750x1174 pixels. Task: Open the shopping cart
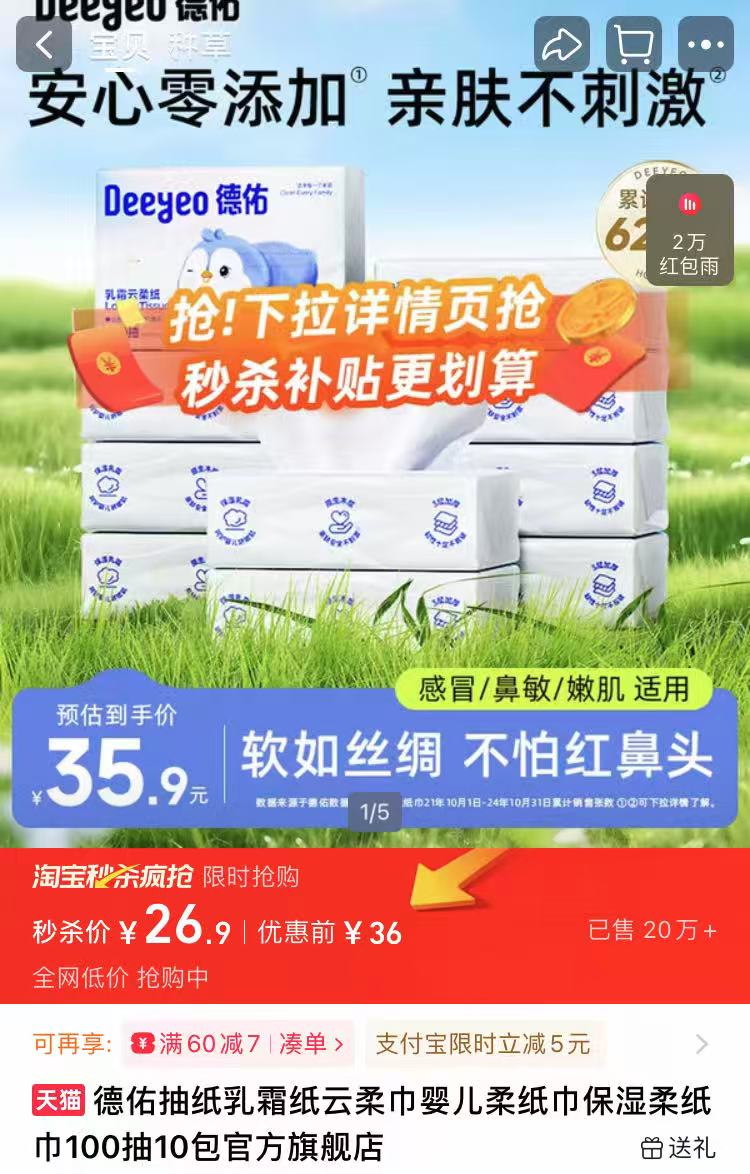(x=634, y=44)
